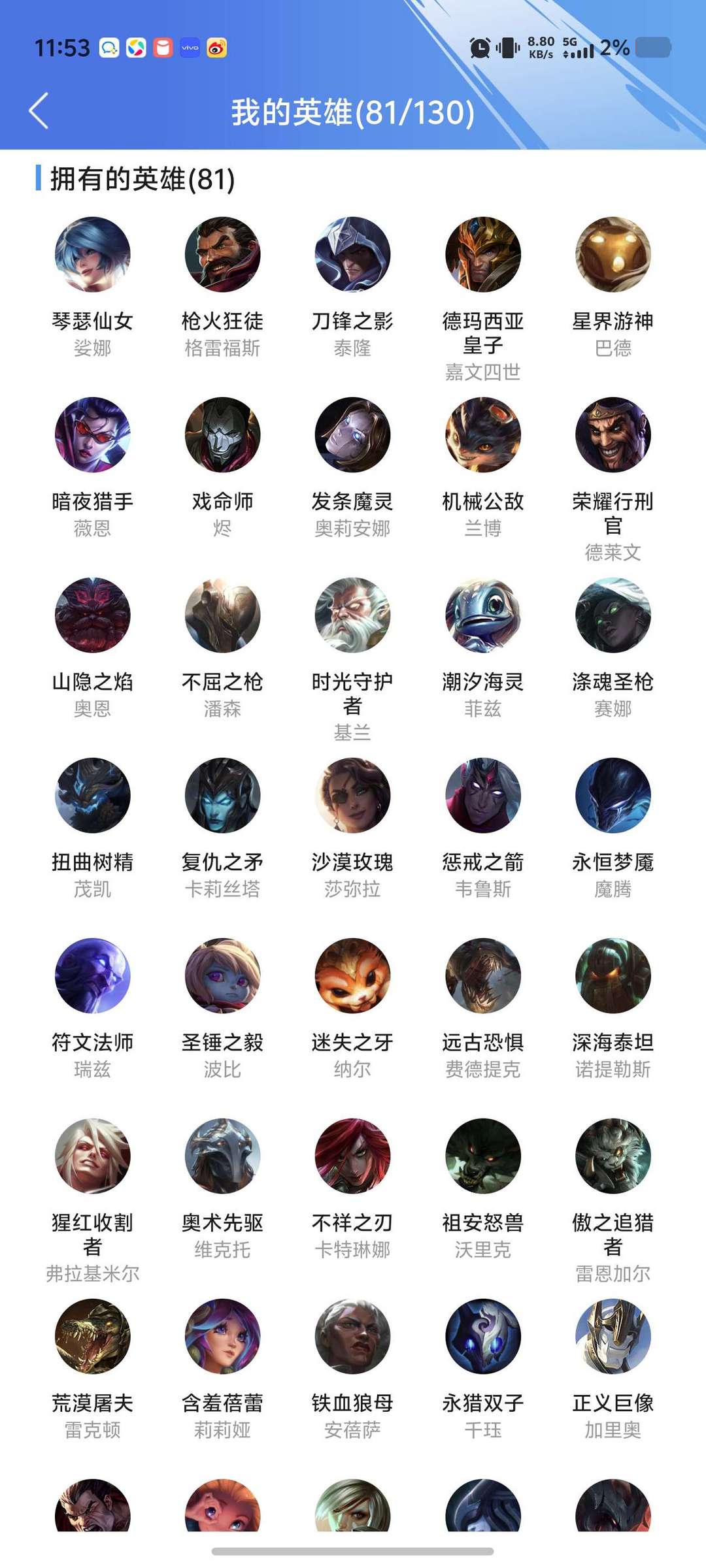Select the hero 枪火狂徒 格雷福斯
Image resolution: width=706 pixels, height=1568 pixels.
pyautogui.click(x=222, y=255)
